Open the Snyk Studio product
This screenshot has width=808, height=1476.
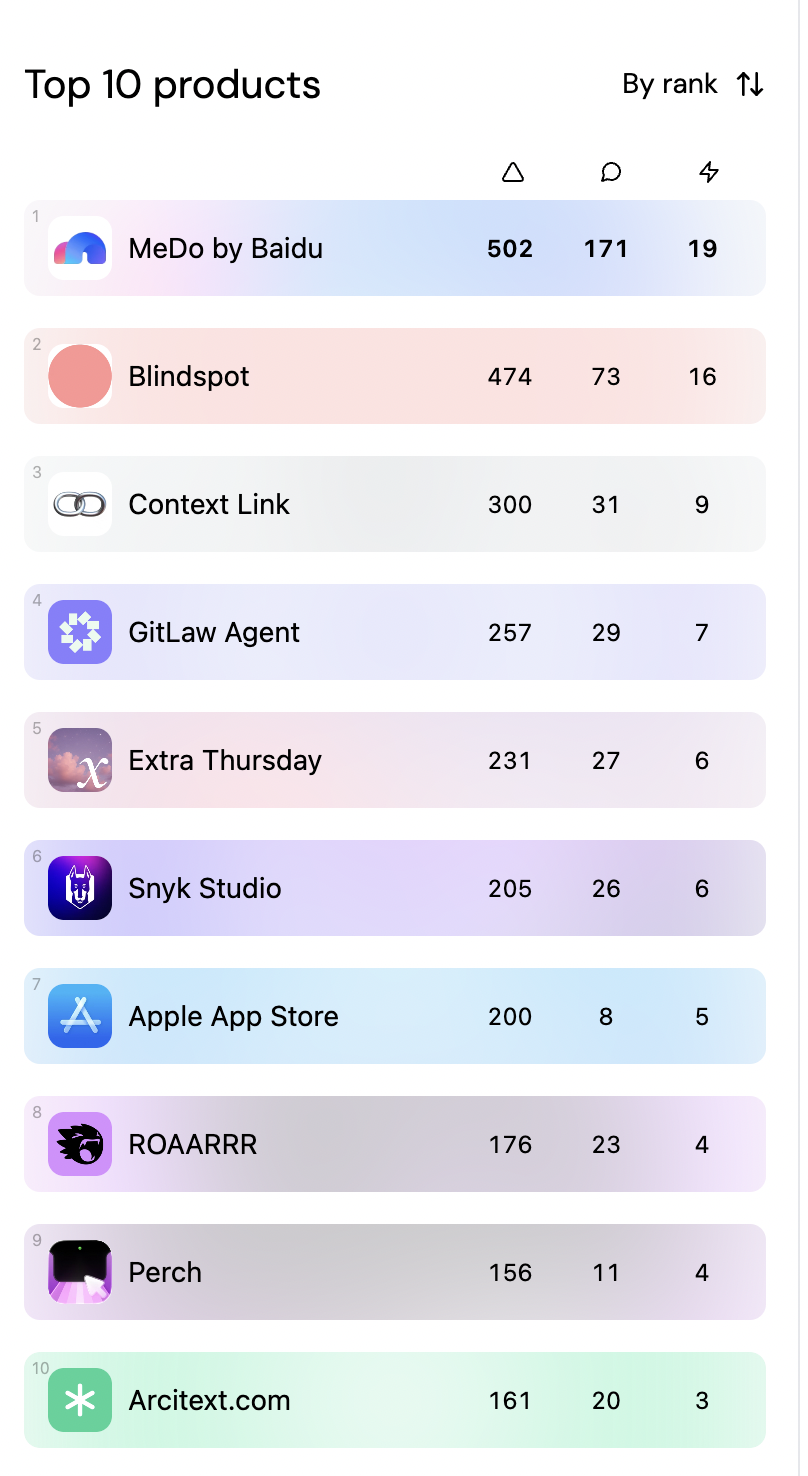tap(205, 888)
